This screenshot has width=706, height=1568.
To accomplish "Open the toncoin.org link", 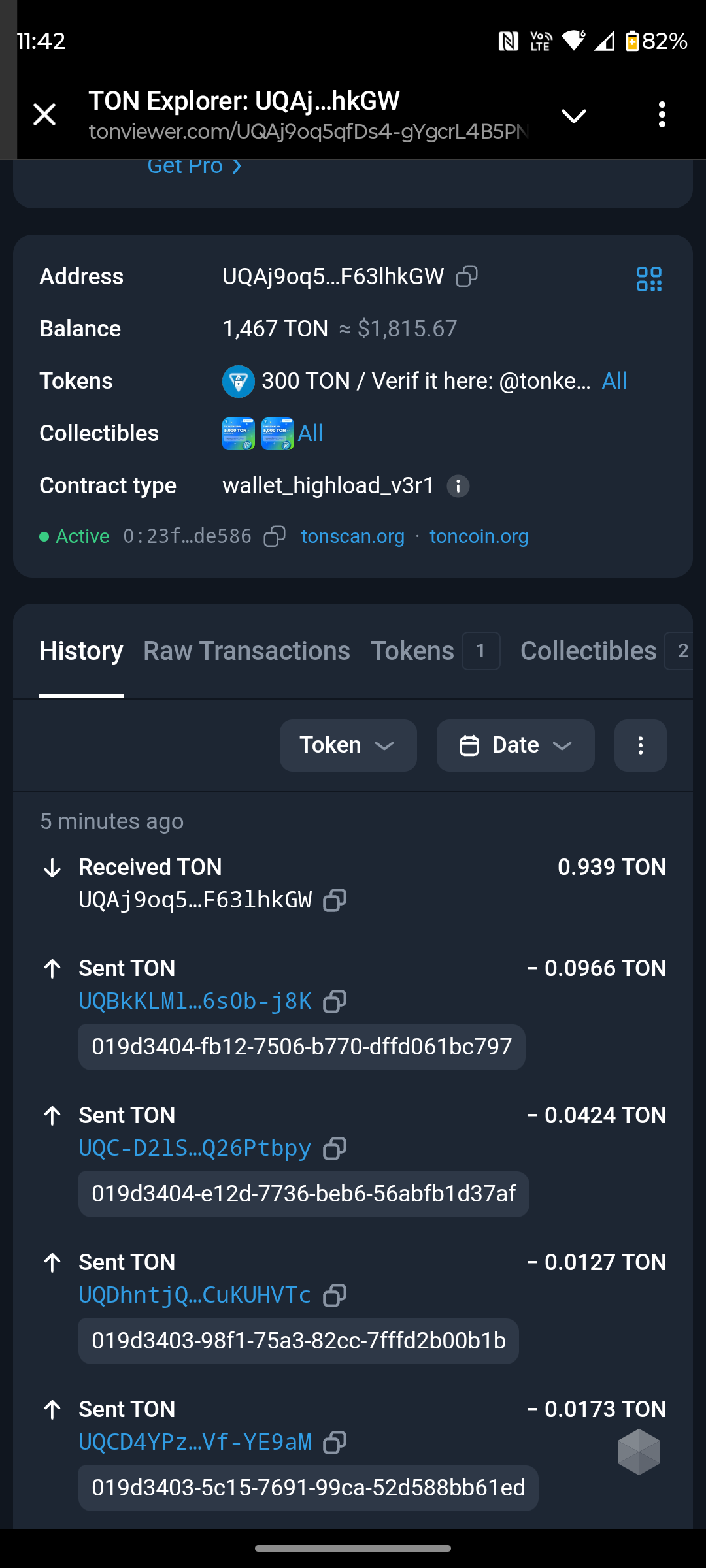I will coord(479,536).
